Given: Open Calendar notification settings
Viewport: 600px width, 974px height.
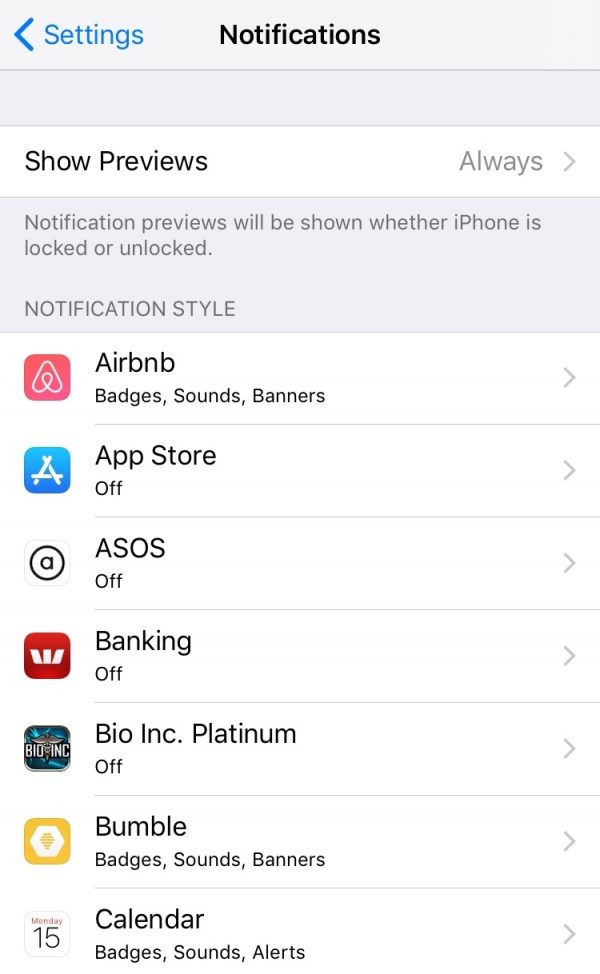Looking at the screenshot, I should (x=300, y=932).
